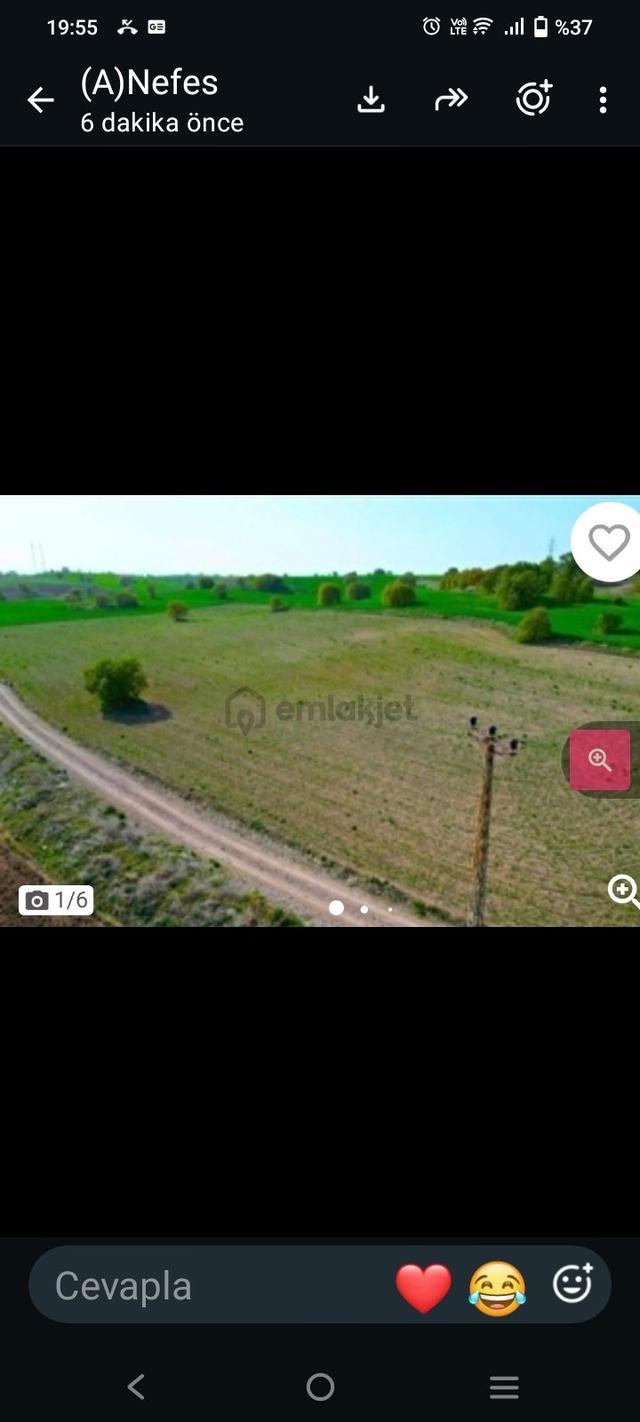This screenshot has height=1422, width=640.
Task: React with the red heart emoji
Action: (x=423, y=1288)
